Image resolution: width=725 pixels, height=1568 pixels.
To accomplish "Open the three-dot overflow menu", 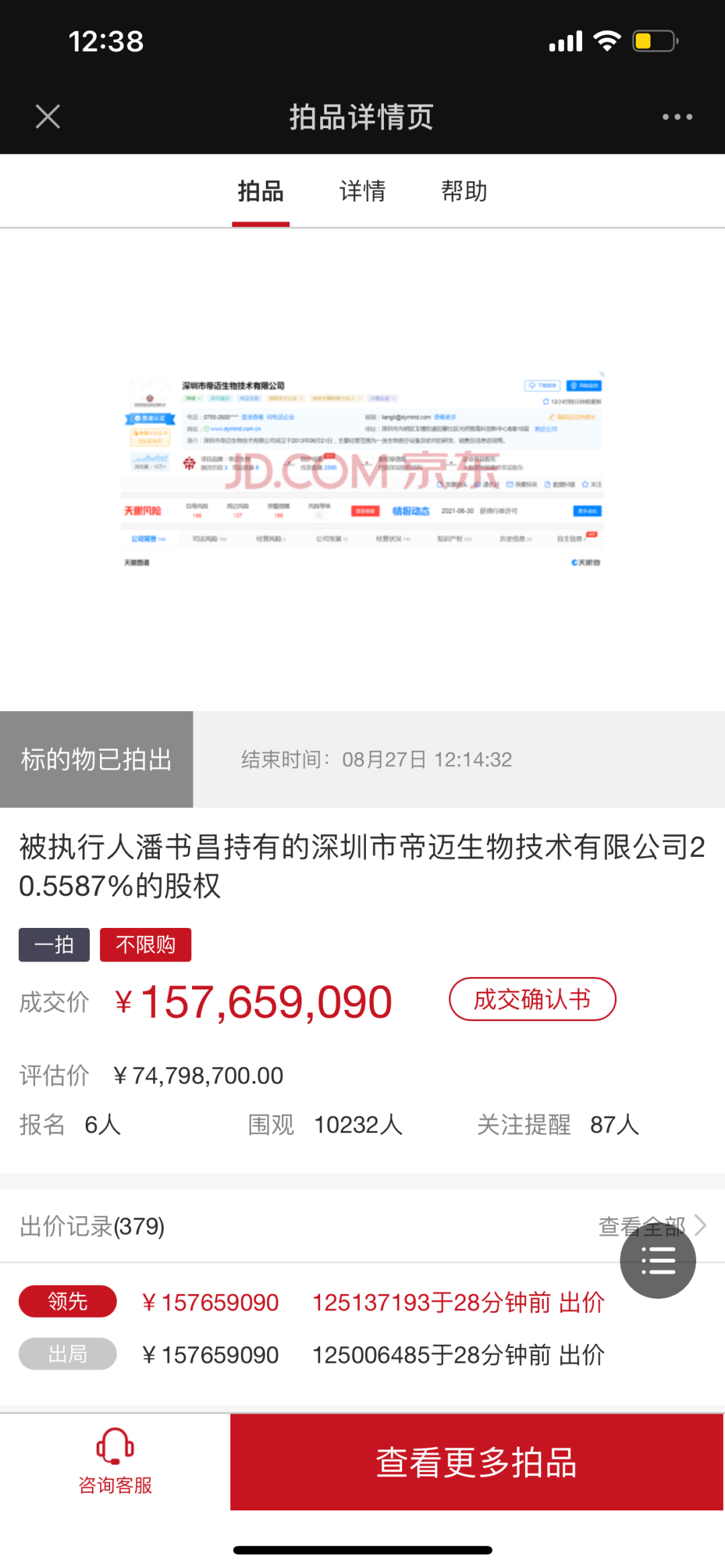I will (x=677, y=117).
